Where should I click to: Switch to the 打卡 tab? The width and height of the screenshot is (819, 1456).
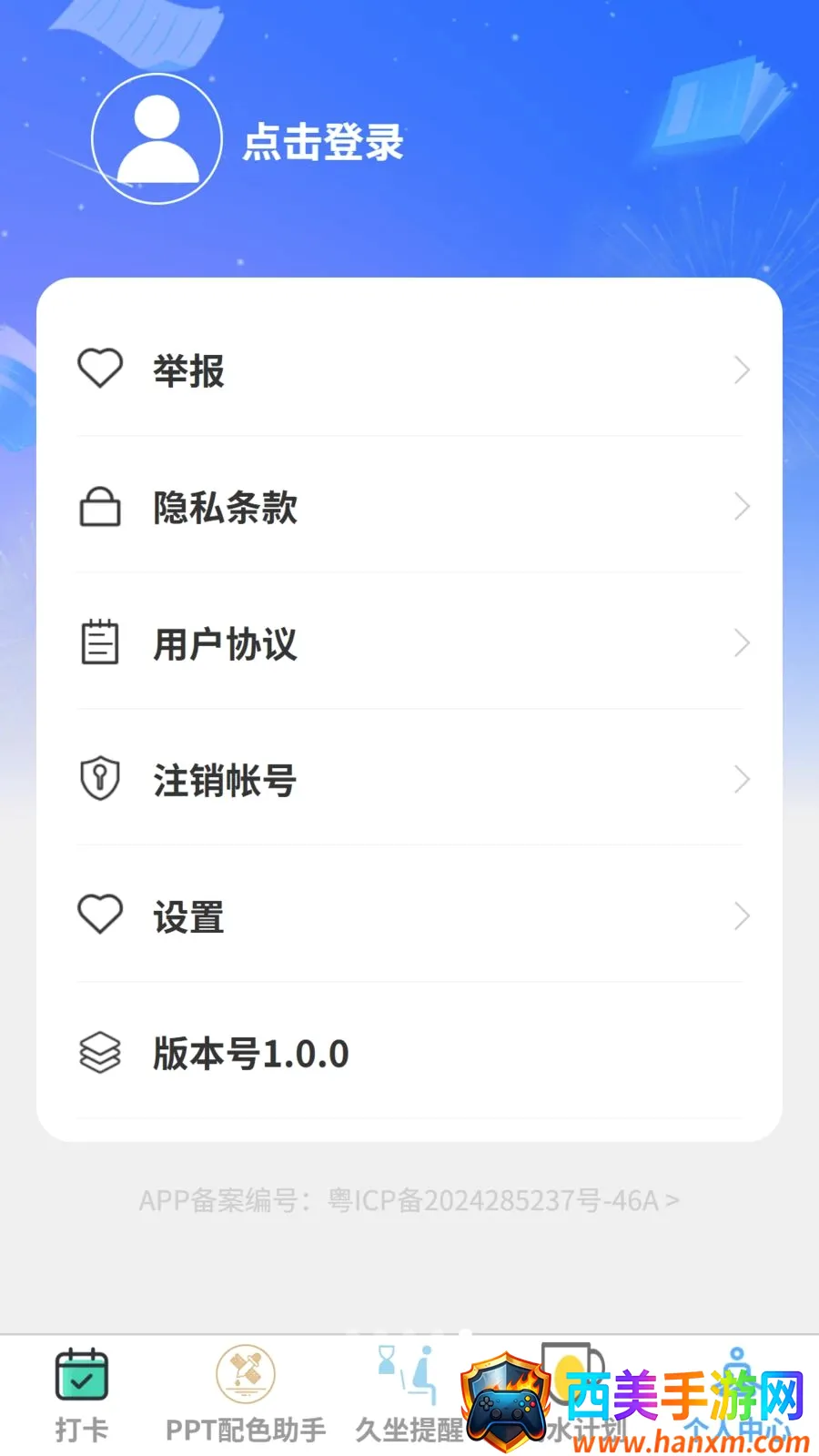click(x=82, y=1394)
